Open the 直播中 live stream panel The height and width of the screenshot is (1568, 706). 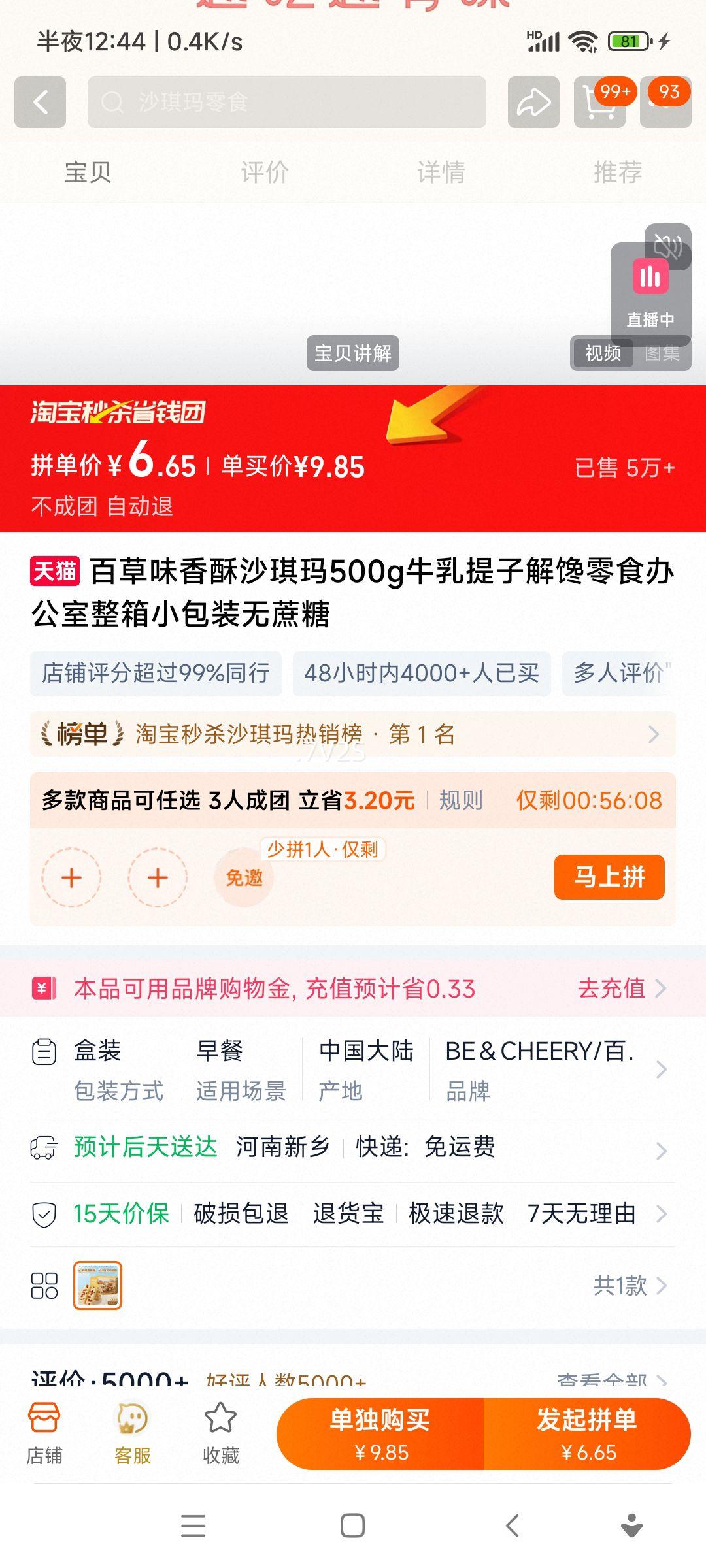650,287
